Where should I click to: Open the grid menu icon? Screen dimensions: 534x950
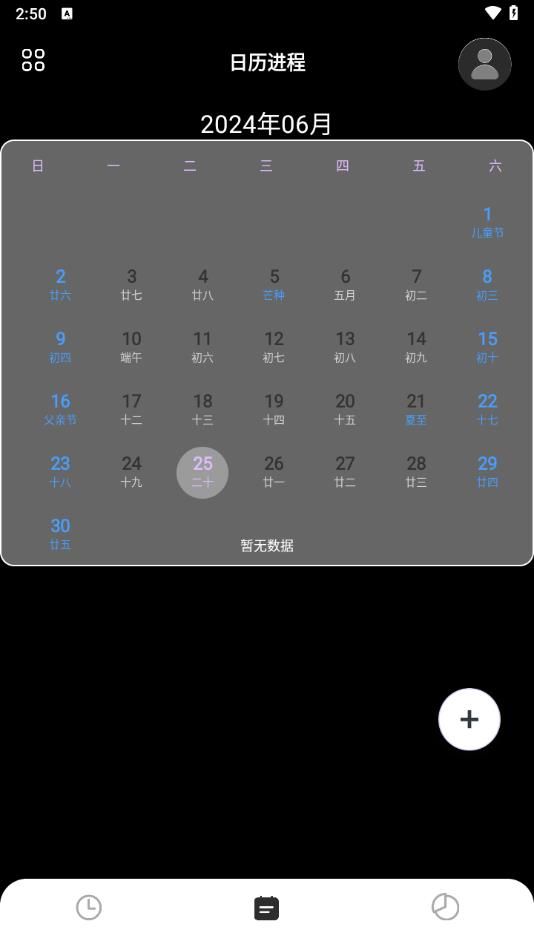coord(33,60)
